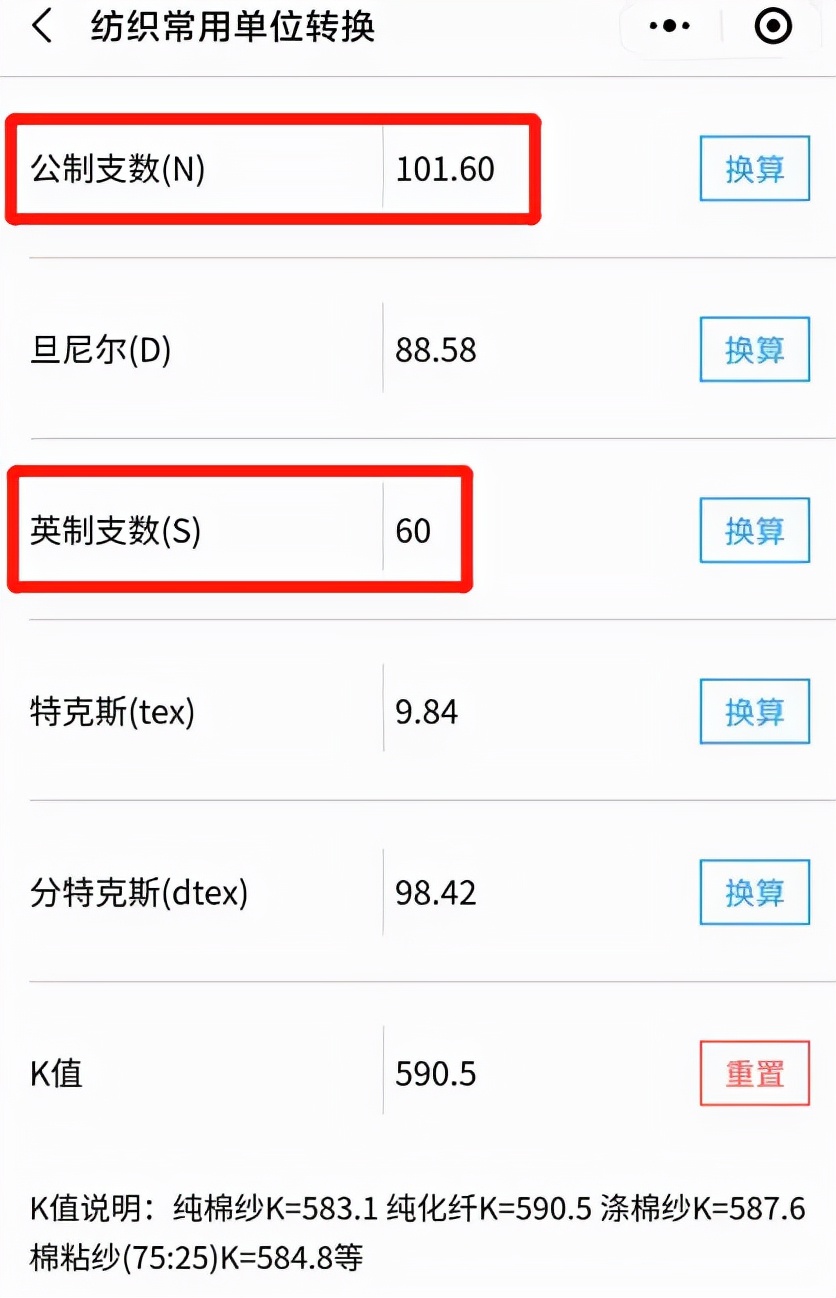This screenshot has height=1298, width=836.
Task: Click the 纺织常用单位转换 title
Action: click(229, 26)
